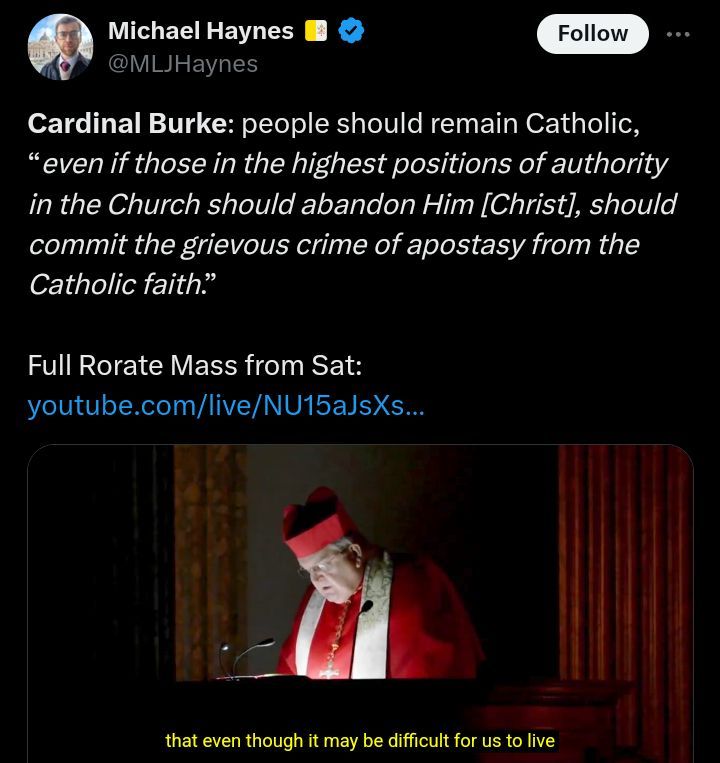The height and width of the screenshot is (763, 720).
Task: Open the post's overflow menu
Action: click(x=678, y=34)
